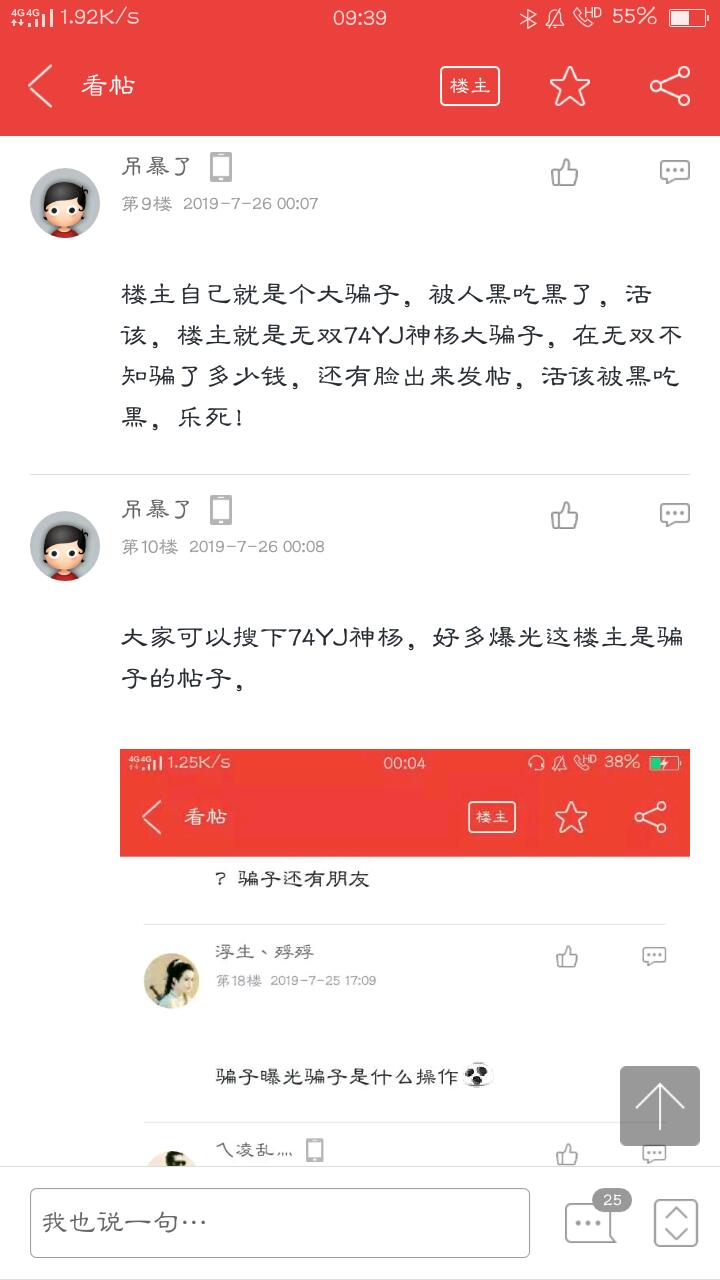Comment on the 第9楼 reply
Screen dimensions: 720x1280
(675, 172)
